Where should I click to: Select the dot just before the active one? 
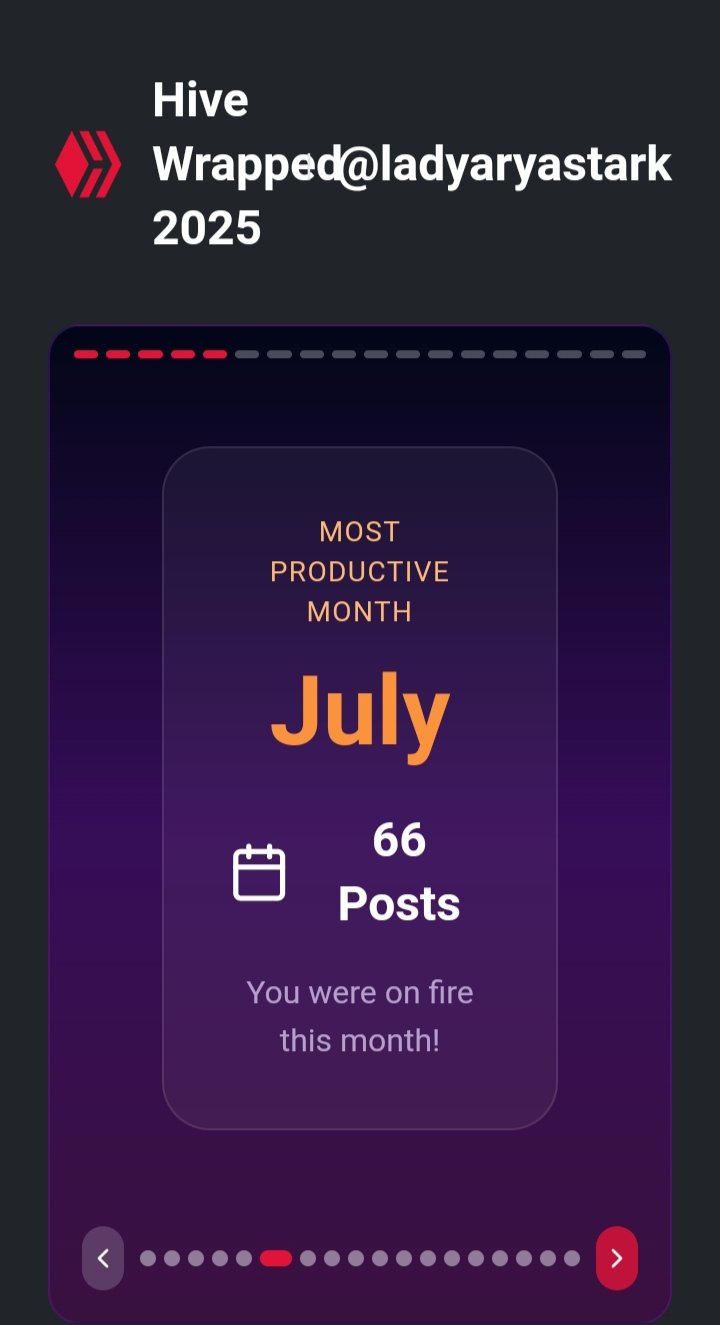click(x=244, y=1258)
